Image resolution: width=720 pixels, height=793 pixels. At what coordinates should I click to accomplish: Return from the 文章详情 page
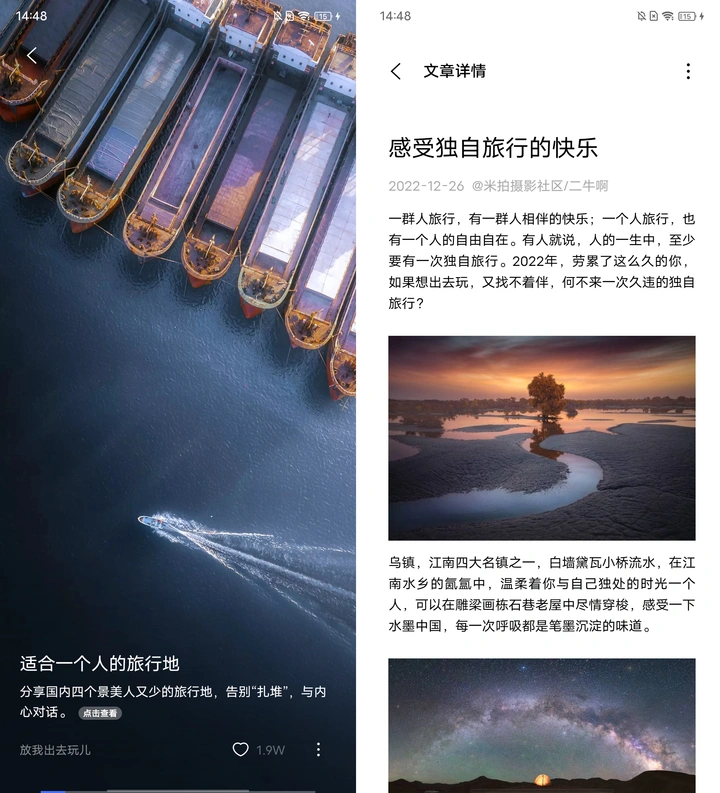[x=396, y=71]
